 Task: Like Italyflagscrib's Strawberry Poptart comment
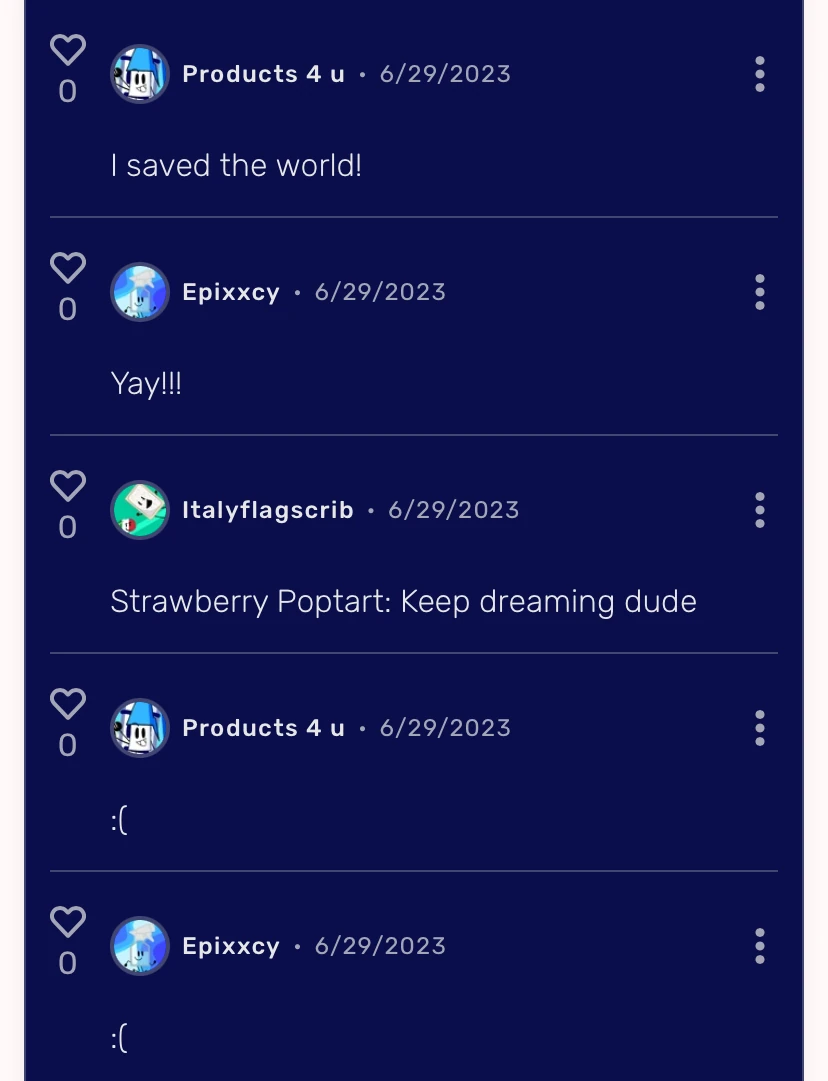68,486
